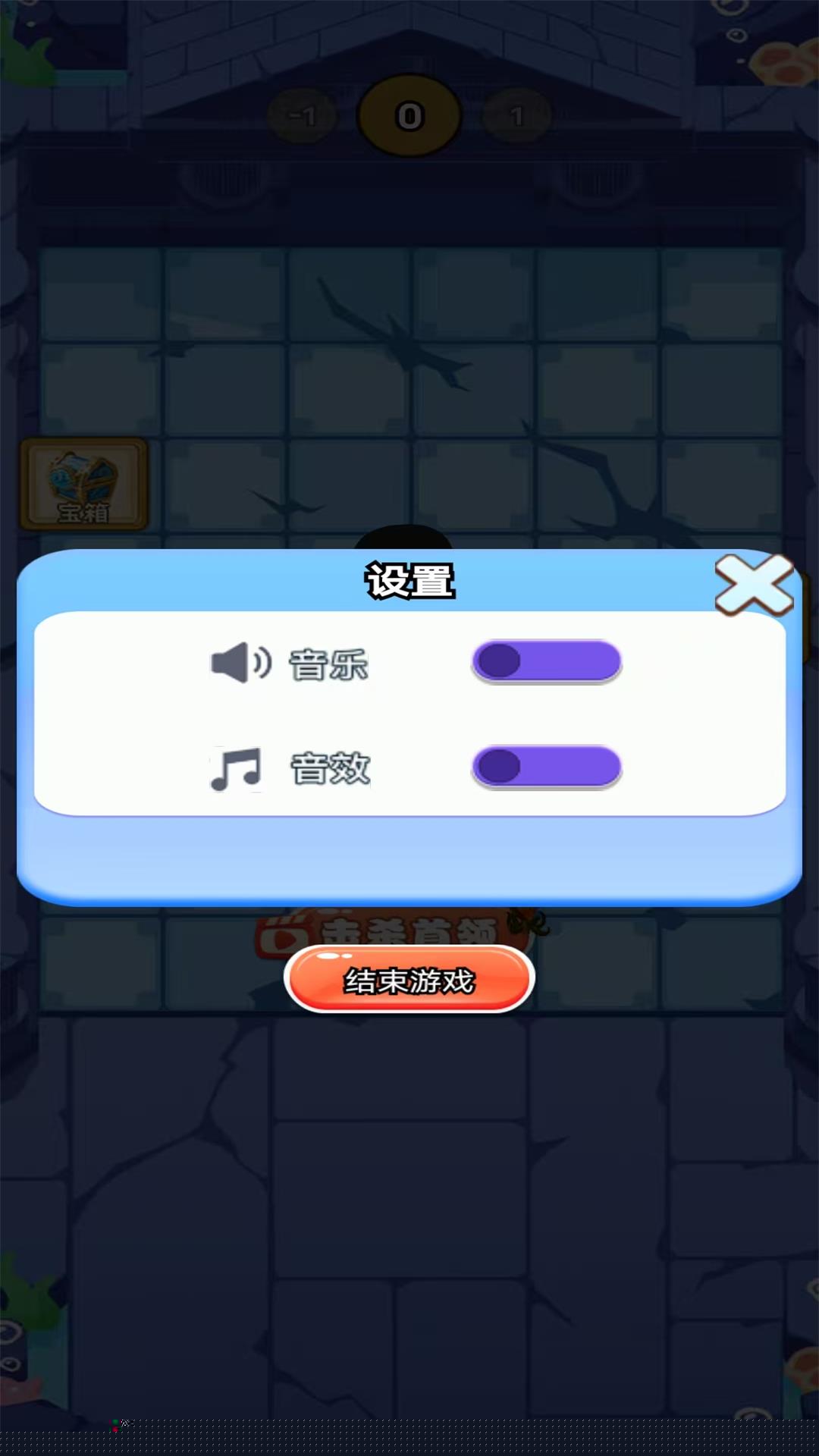
Task: Tap the 结束游戏 end game button
Action: click(409, 981)
